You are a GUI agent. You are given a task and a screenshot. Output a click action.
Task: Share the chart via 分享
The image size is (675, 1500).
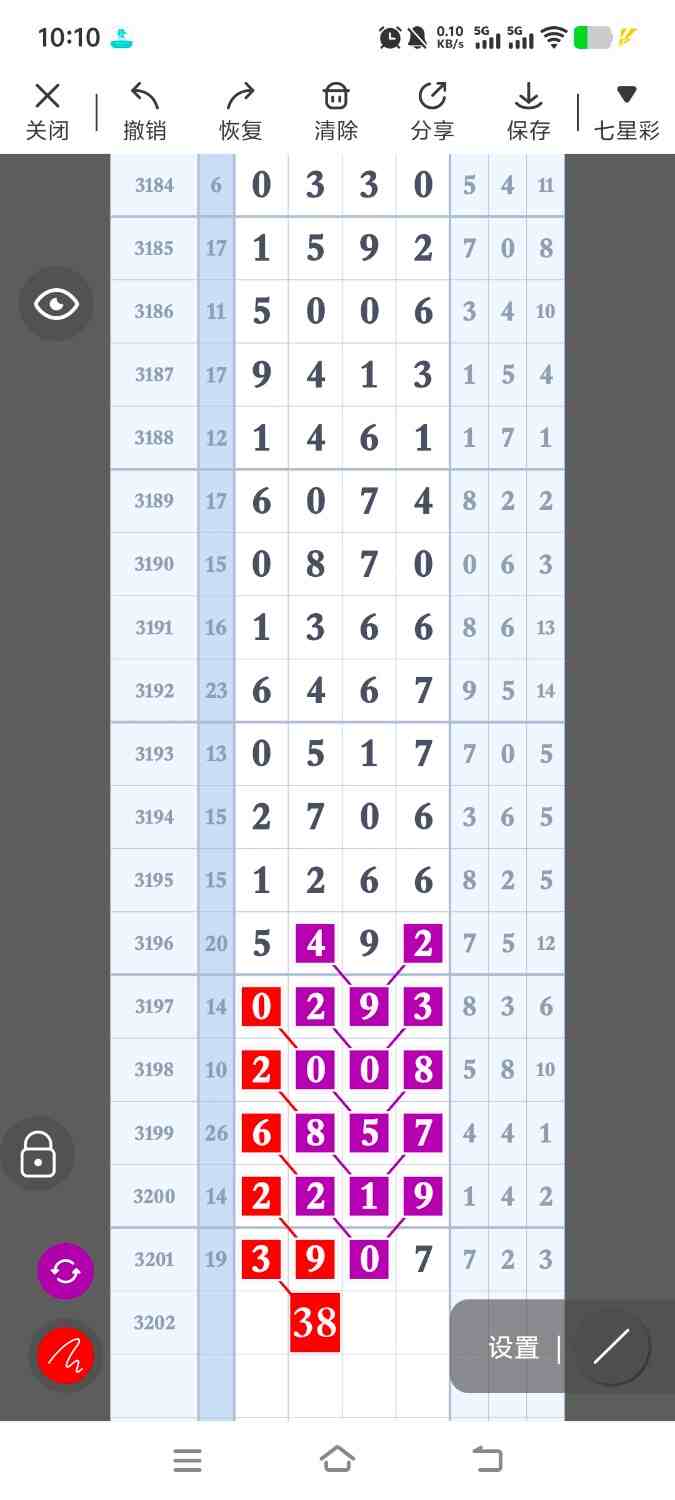[x=432, y=112]
